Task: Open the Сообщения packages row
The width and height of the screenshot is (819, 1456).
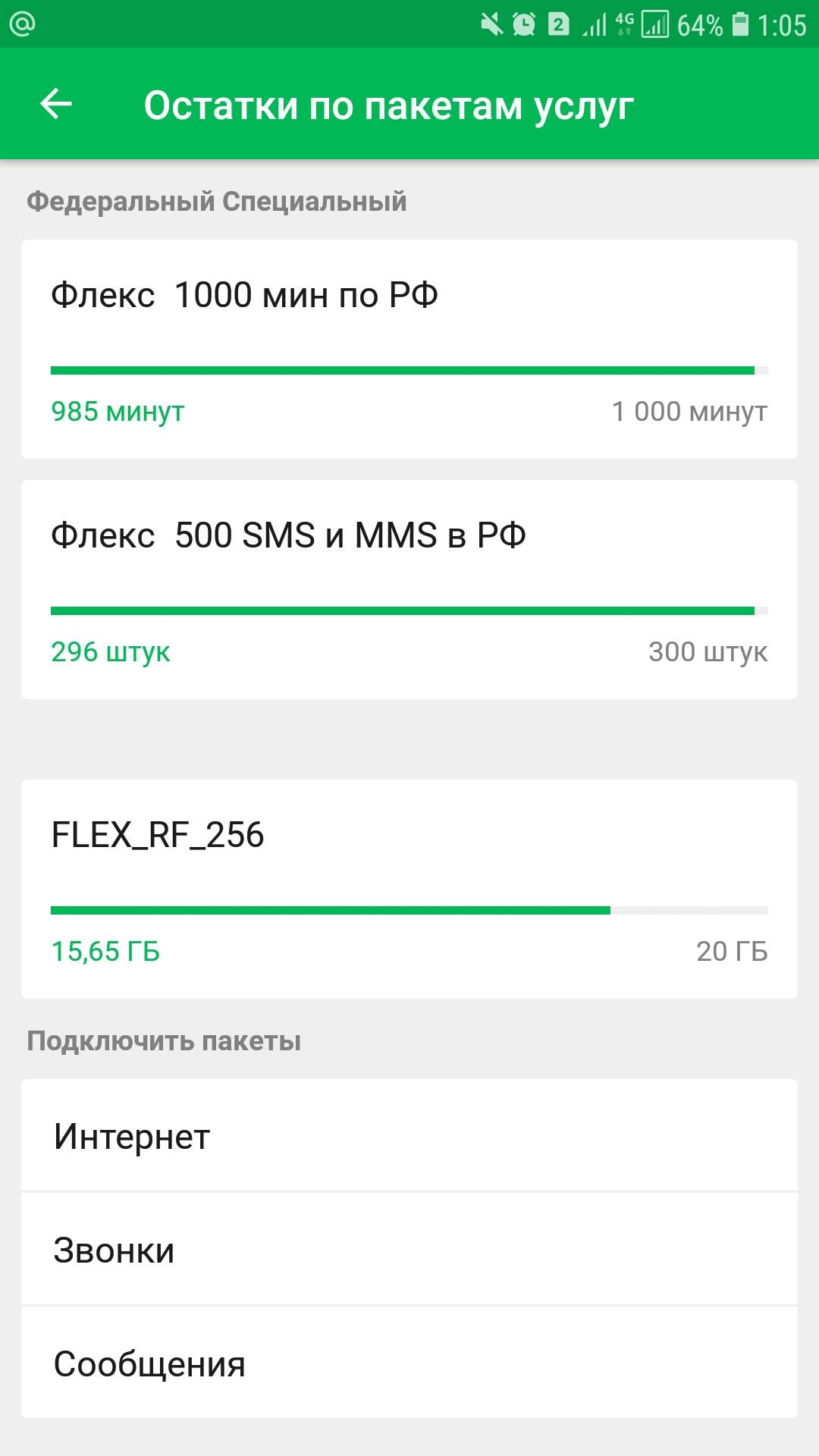Action: coord(409,1362)
